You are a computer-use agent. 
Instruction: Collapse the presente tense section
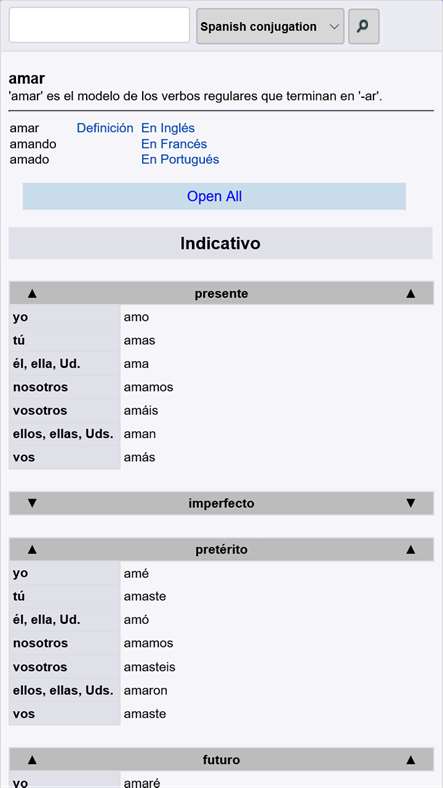[221, 293]
